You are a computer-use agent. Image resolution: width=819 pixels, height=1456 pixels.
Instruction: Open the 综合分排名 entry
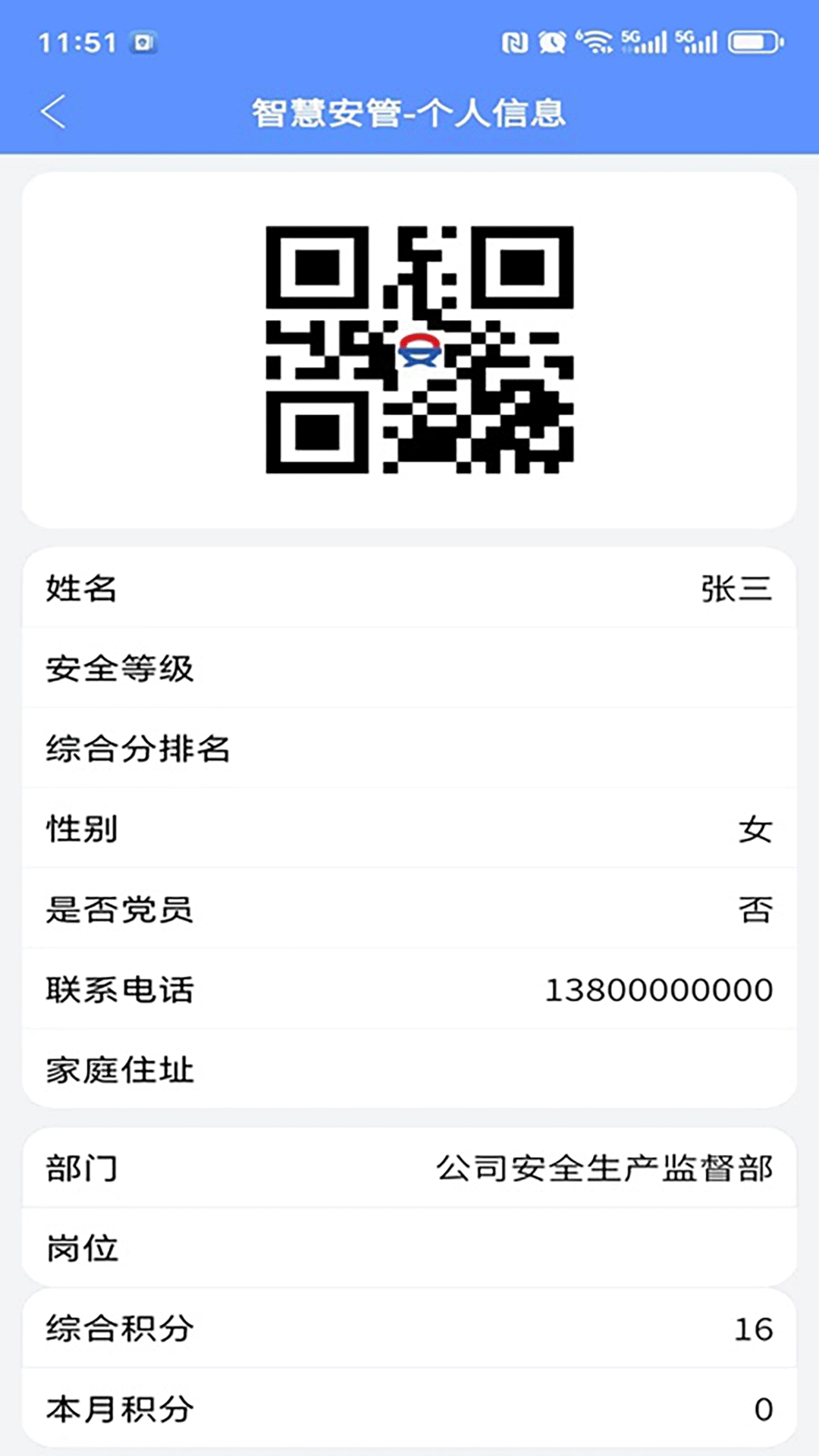pyautogui.click(x=409, y=749)
